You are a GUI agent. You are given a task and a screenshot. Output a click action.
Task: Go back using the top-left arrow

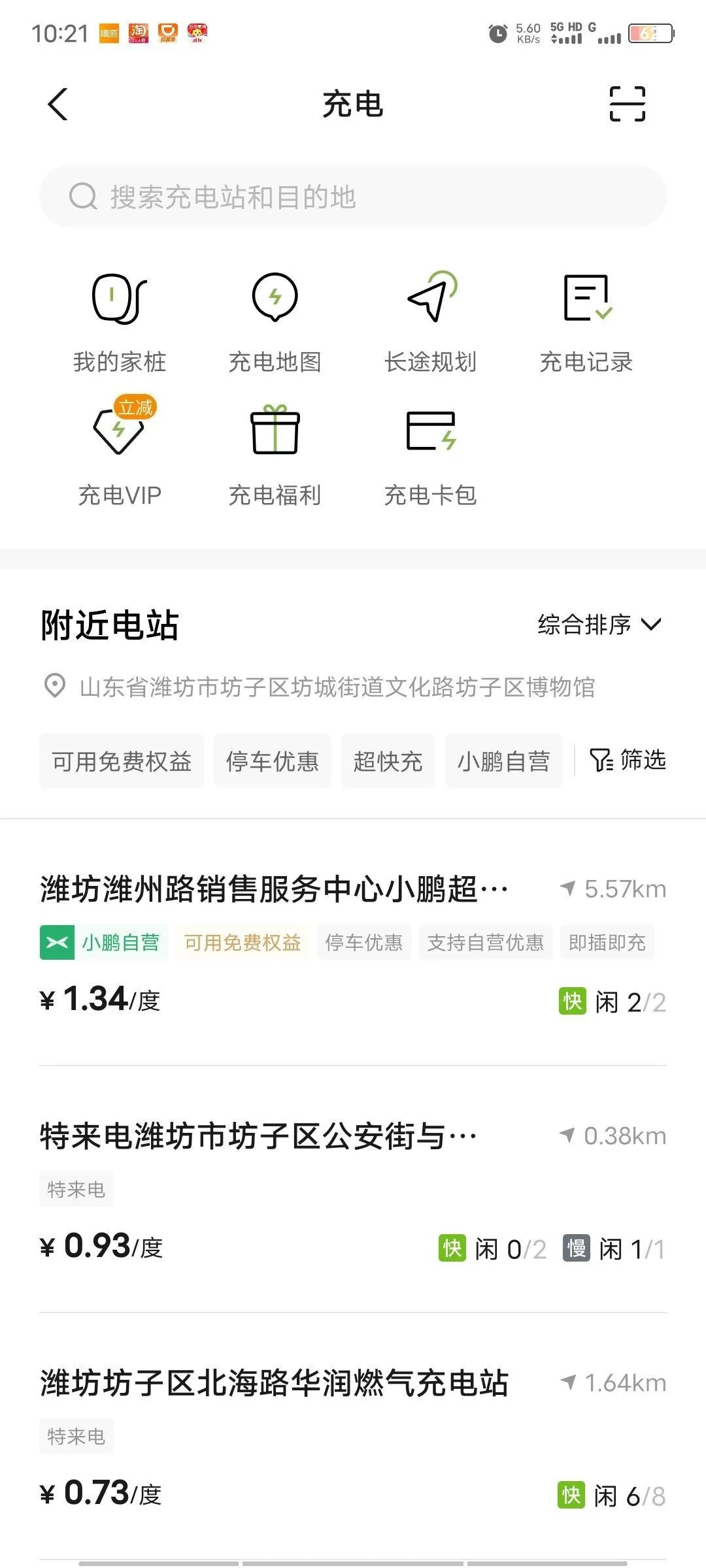pyautogui.click(x=58, y=105)
